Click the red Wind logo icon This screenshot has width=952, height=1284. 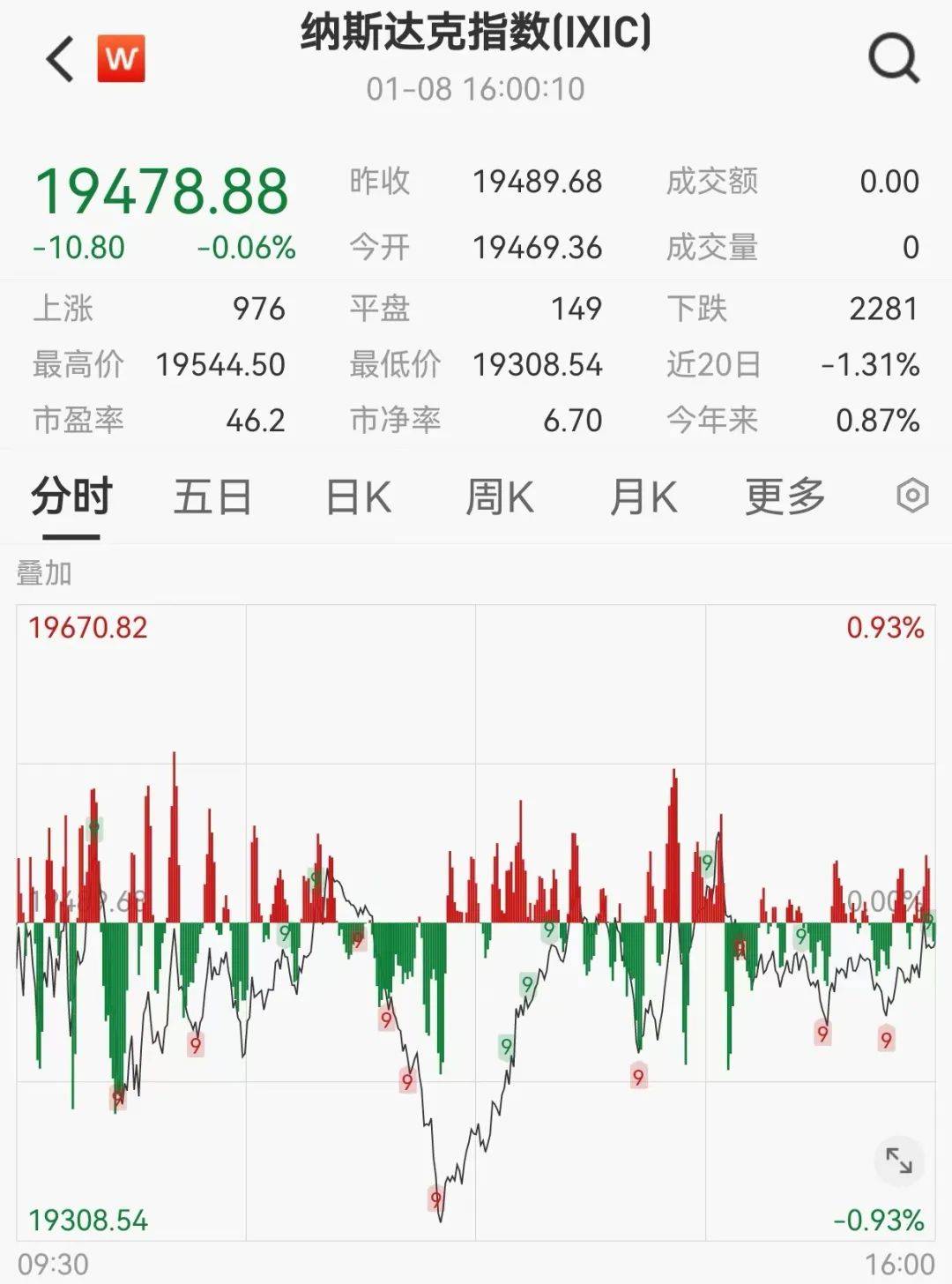pyautogui.click(x=122, y=58)
